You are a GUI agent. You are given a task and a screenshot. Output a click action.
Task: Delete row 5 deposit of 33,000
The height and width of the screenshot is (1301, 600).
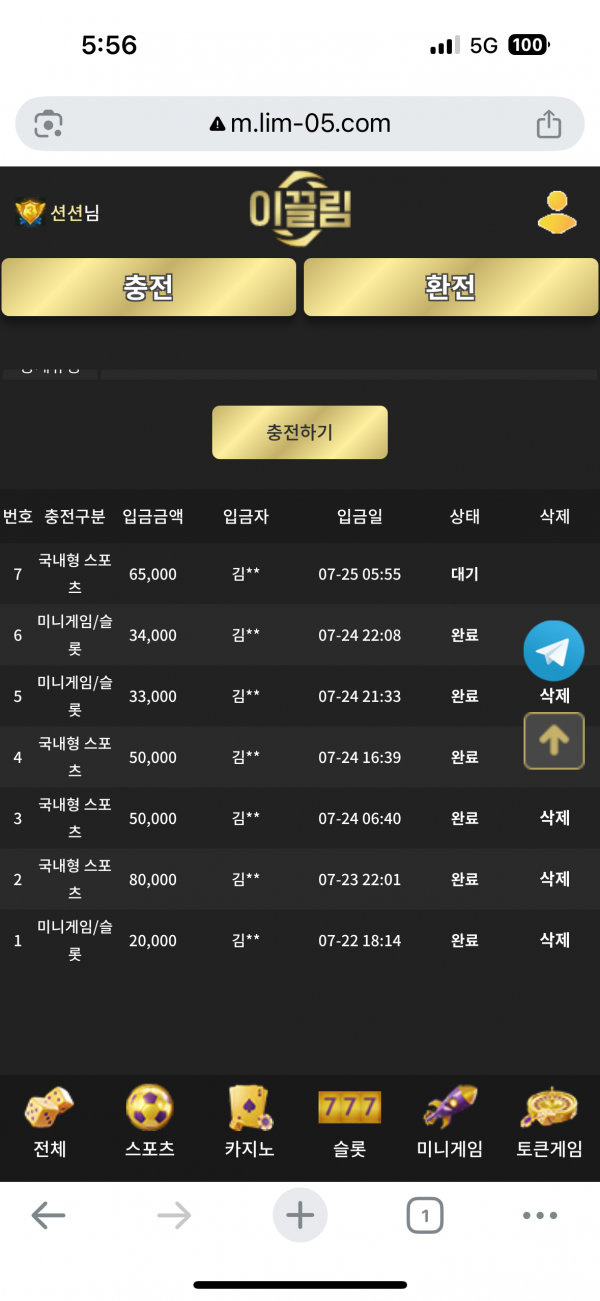tap(554, 695)
